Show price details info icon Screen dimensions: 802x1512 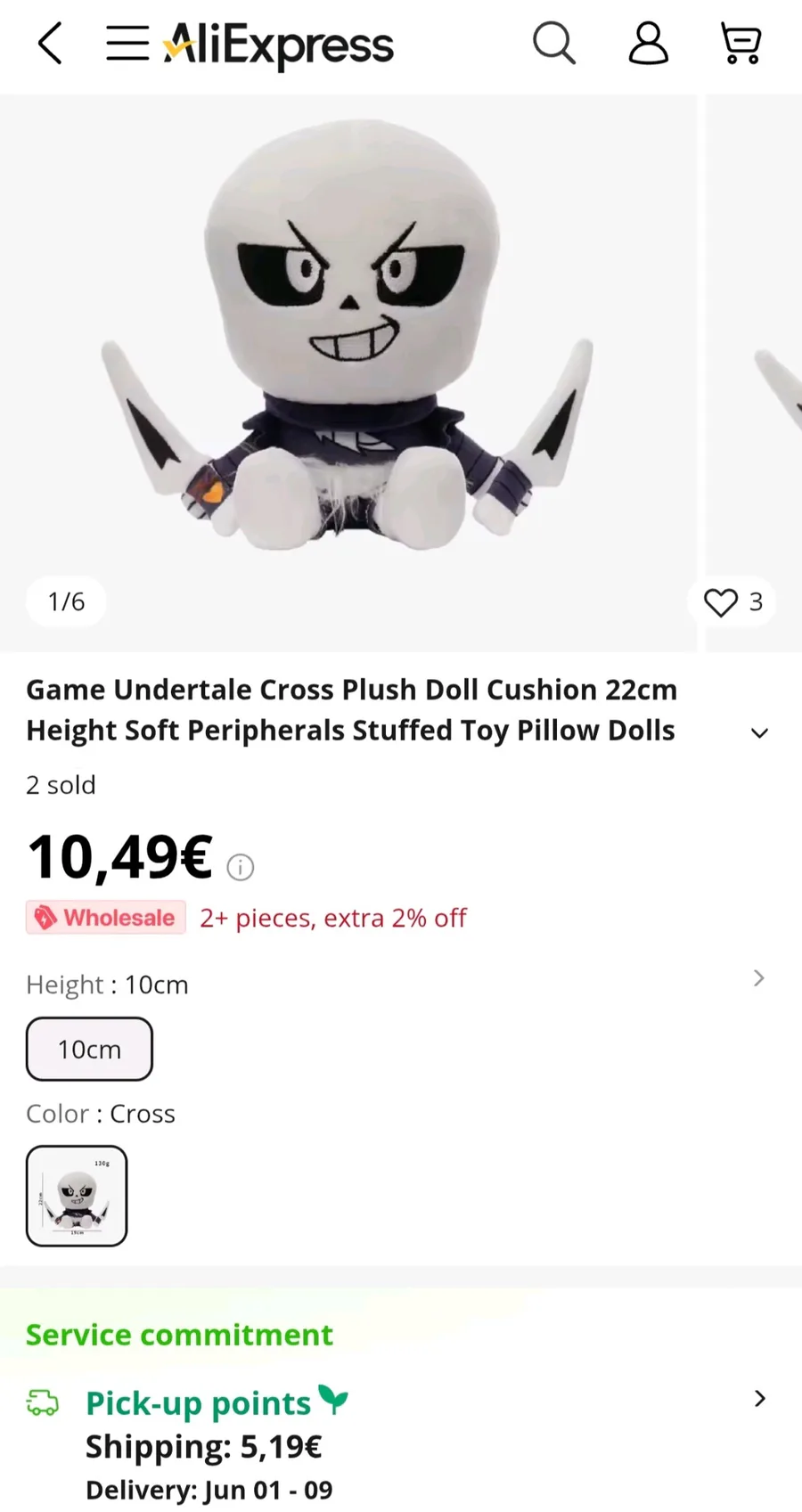(x=241, y=867)
